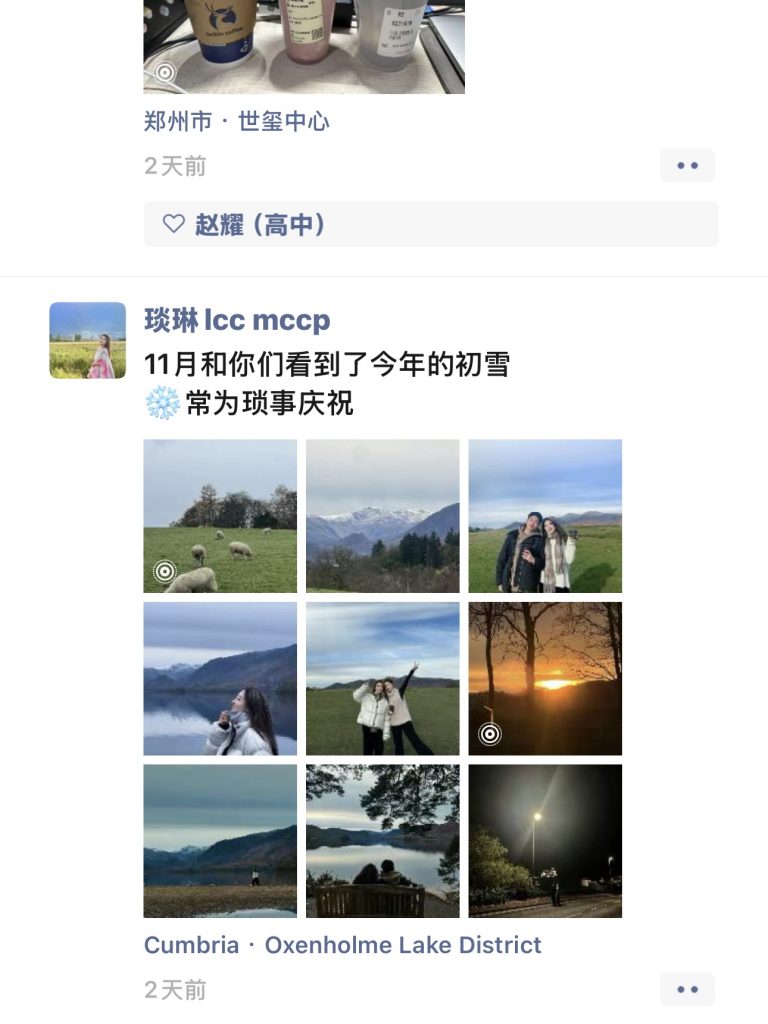
Task: View the sheep on grass photo
Action: tap(220, 516)
